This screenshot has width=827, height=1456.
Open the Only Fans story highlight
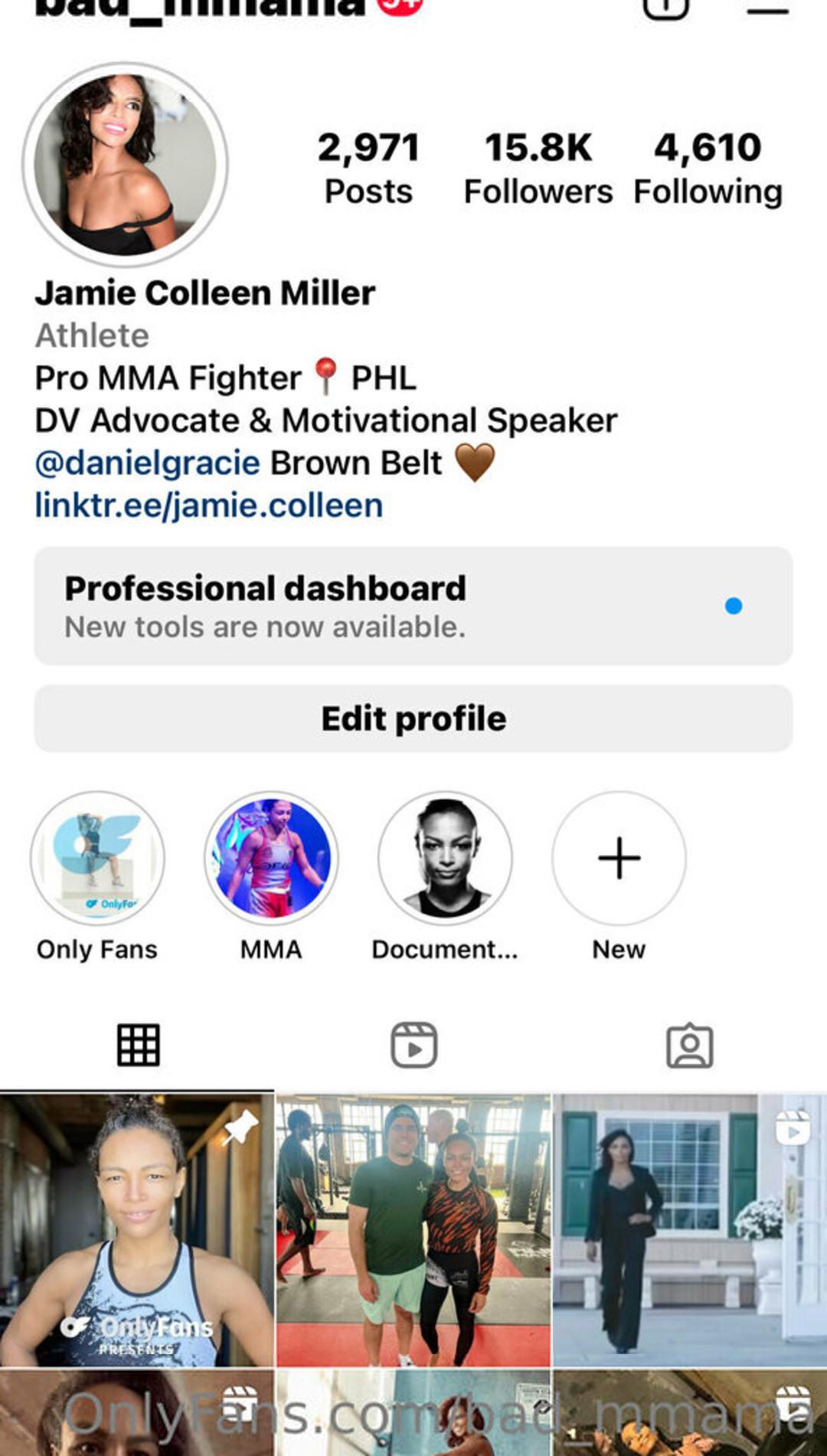(97, 859)
